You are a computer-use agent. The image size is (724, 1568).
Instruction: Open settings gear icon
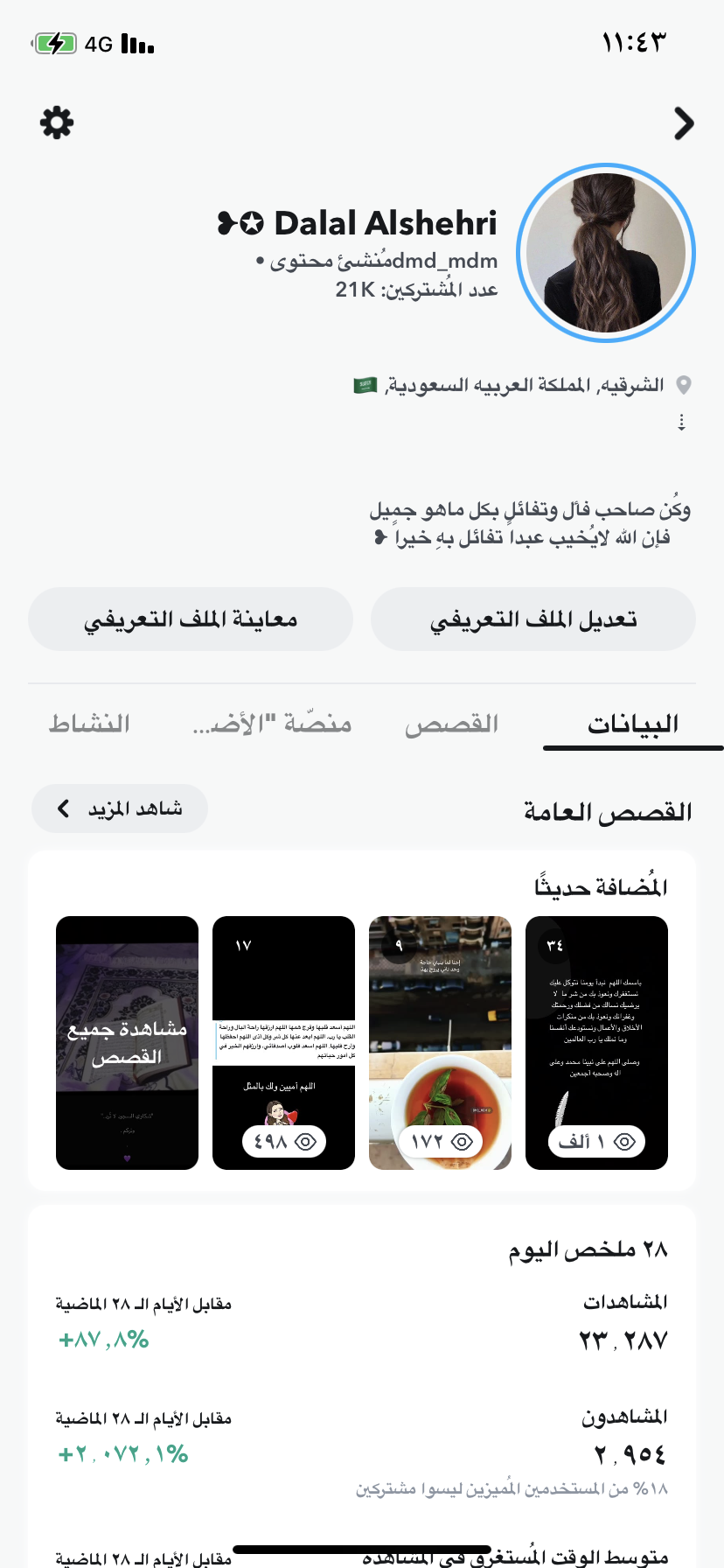pos(57,122)
